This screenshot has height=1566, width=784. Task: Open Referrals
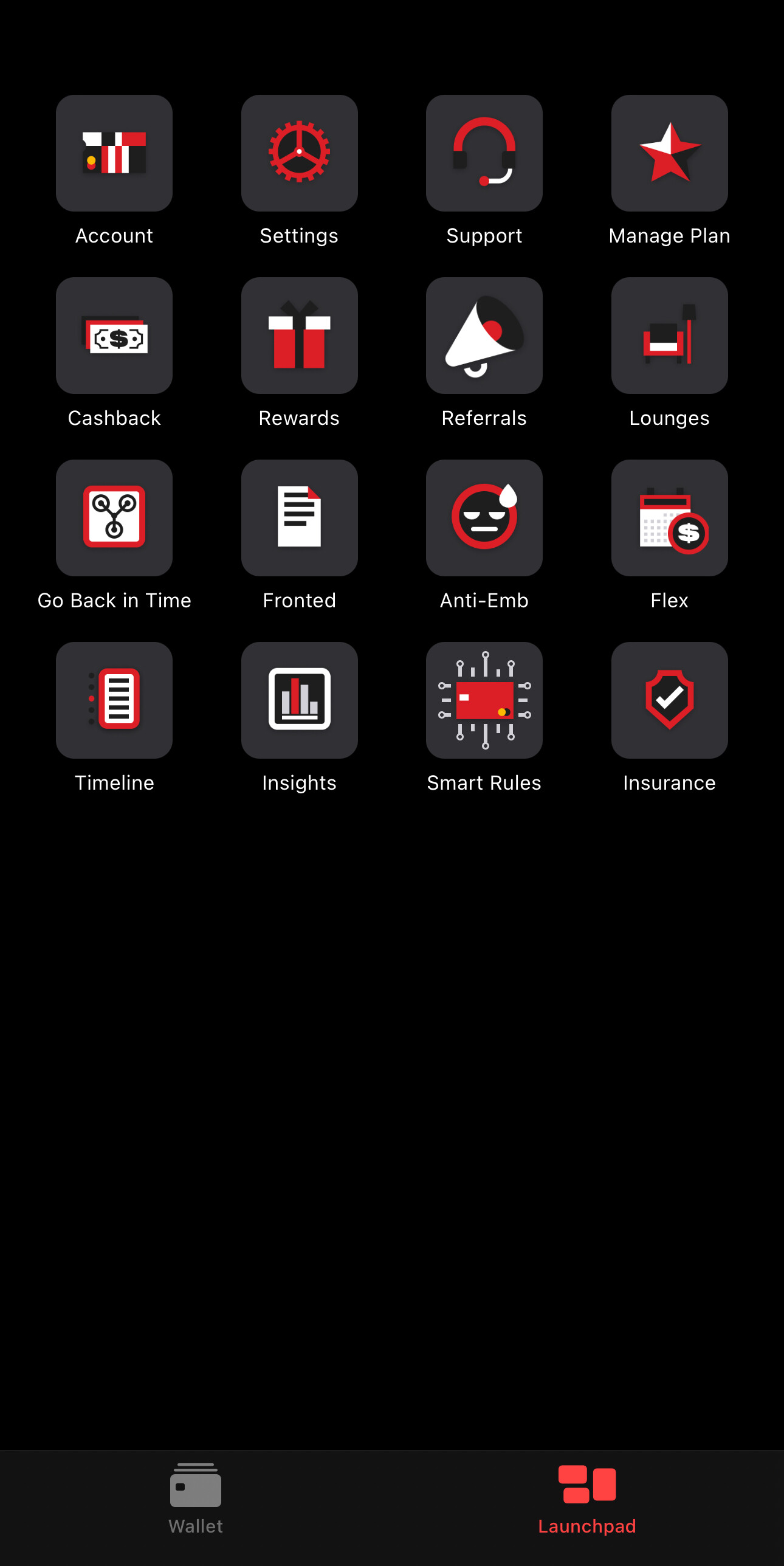(x=484, y=336)
